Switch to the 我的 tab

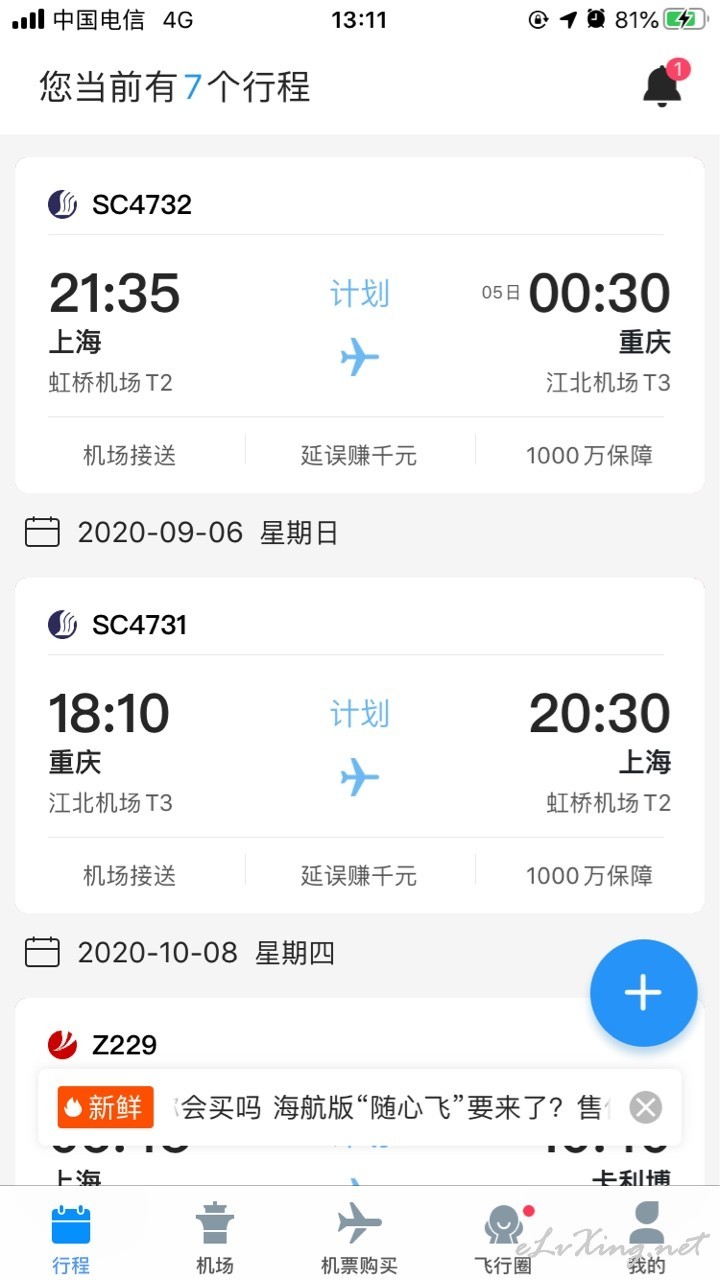point(647,1237)
